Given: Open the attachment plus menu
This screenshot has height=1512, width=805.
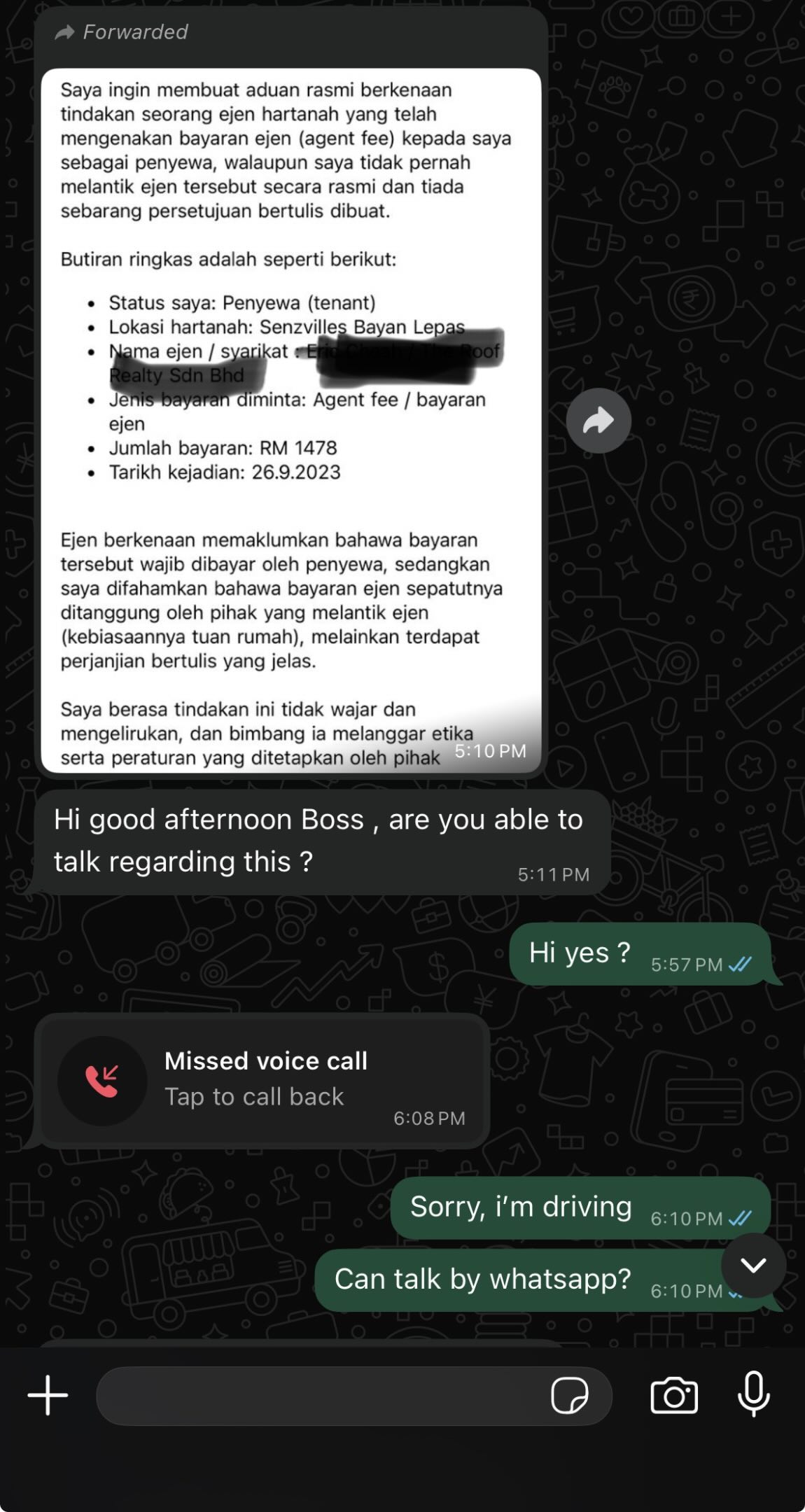Looking at the screenshot, I should 48,1395.
